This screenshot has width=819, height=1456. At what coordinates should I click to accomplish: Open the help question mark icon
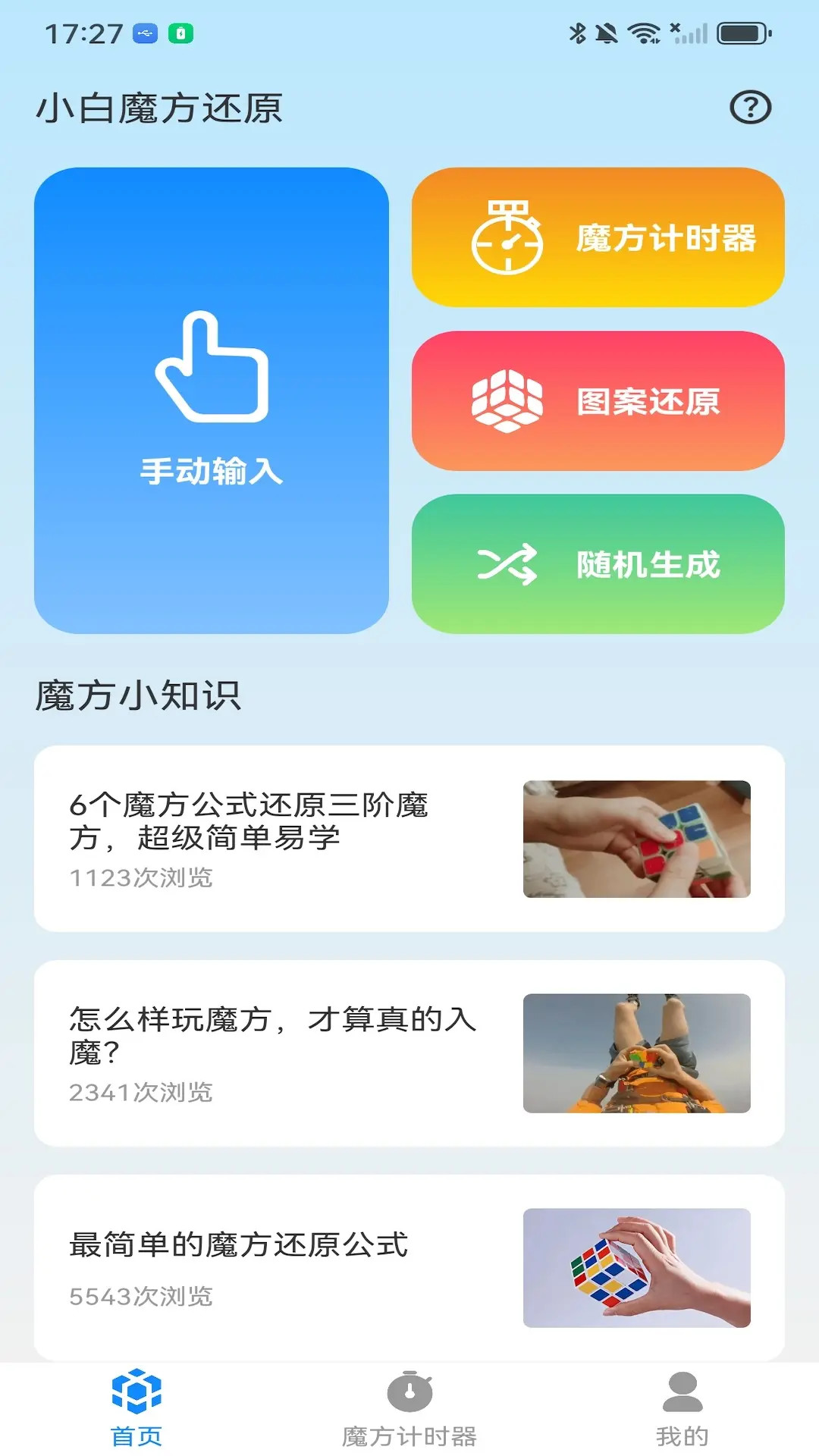(750, 108)
